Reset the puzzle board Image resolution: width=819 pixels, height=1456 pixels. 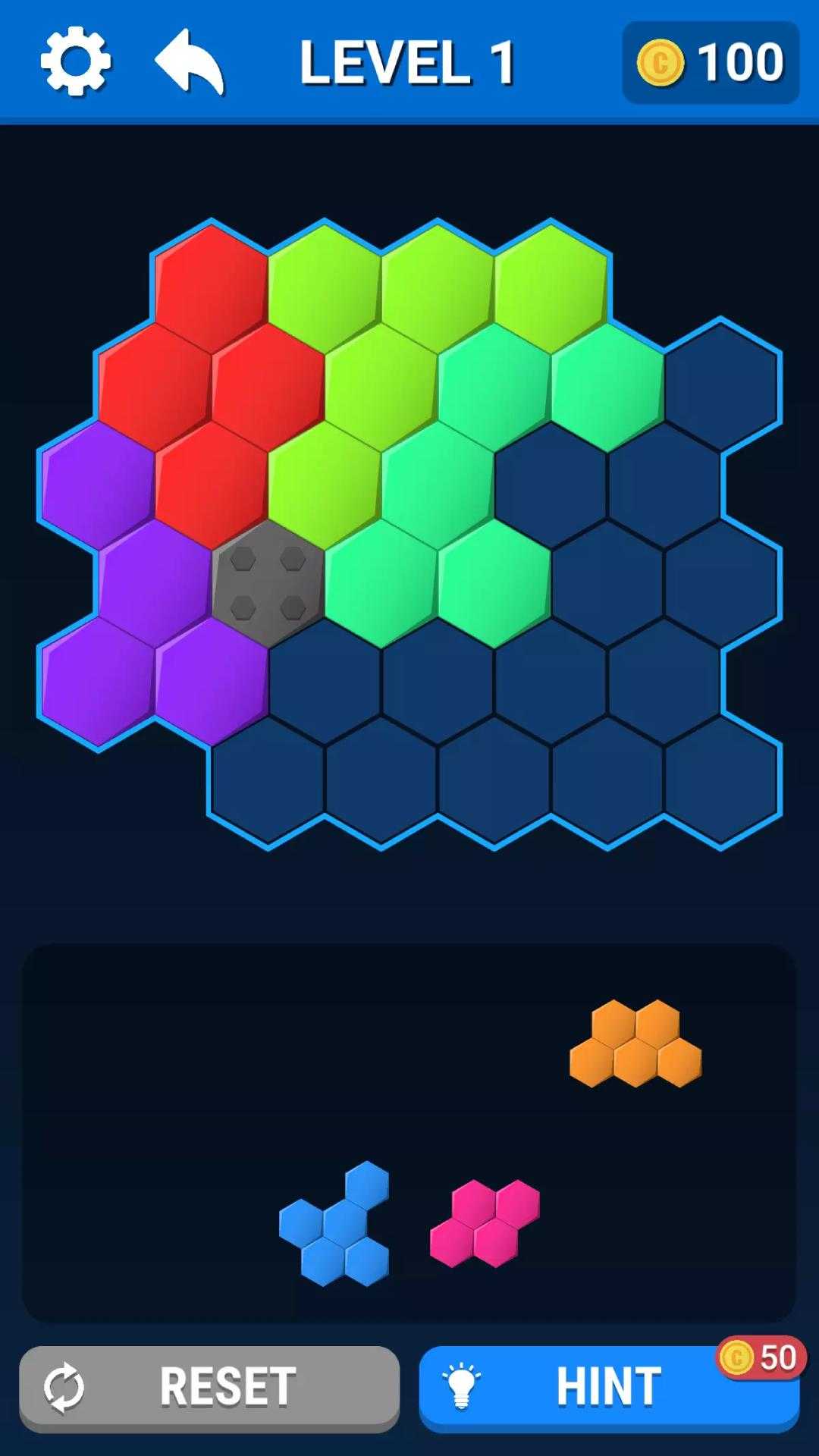[x=209, y=1389]
